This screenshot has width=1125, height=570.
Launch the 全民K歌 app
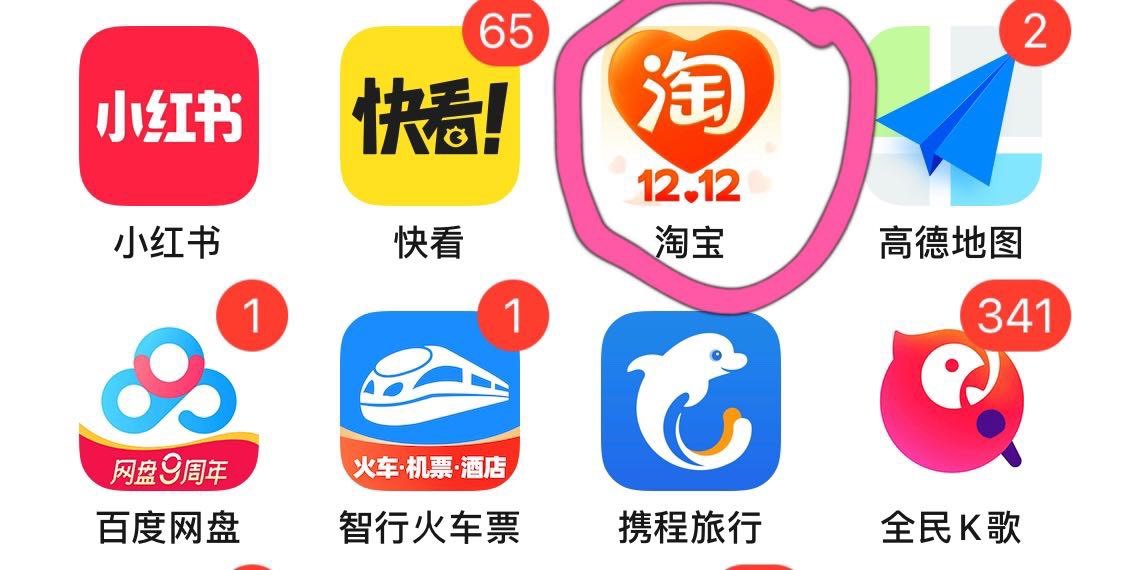coord(950,402)
